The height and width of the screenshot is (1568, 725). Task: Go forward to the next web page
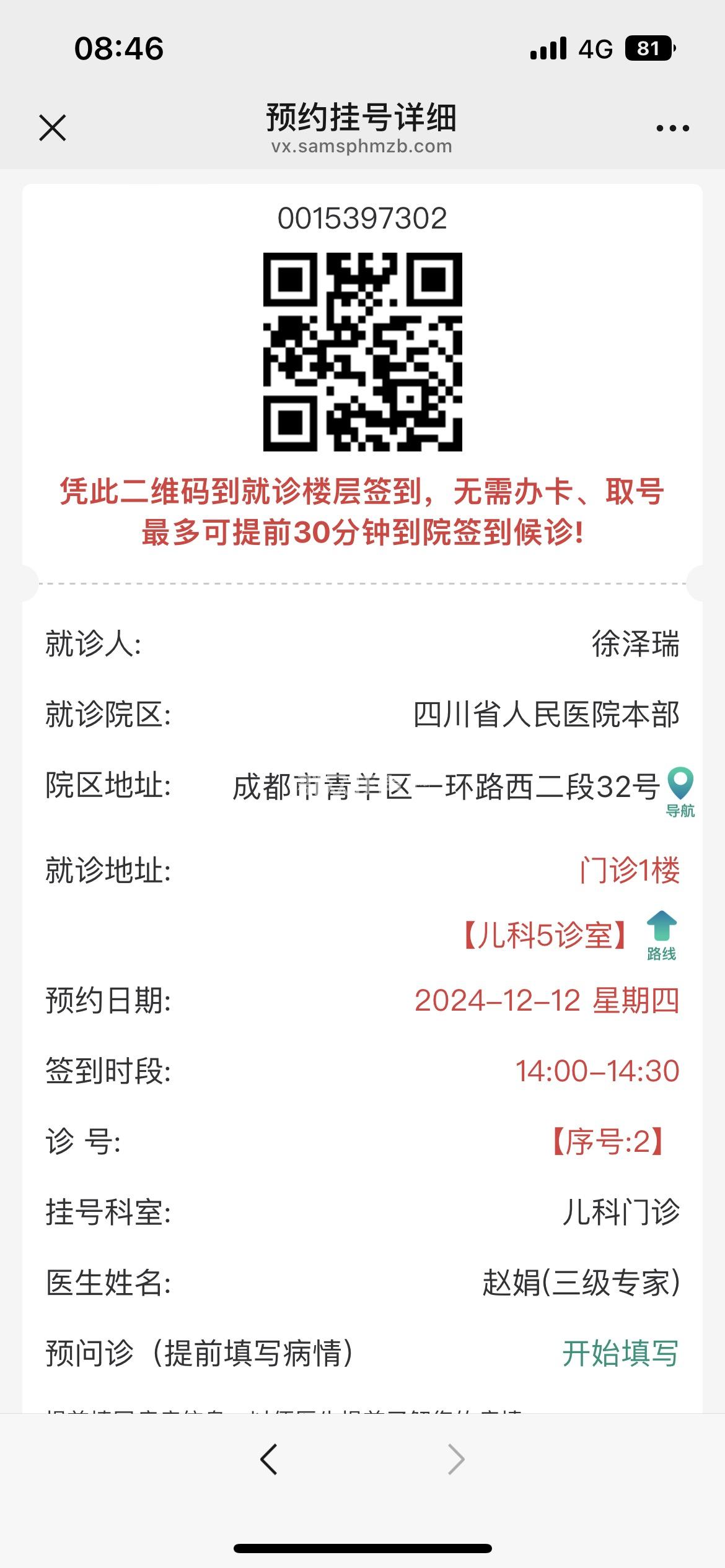tap(456, 1459)
